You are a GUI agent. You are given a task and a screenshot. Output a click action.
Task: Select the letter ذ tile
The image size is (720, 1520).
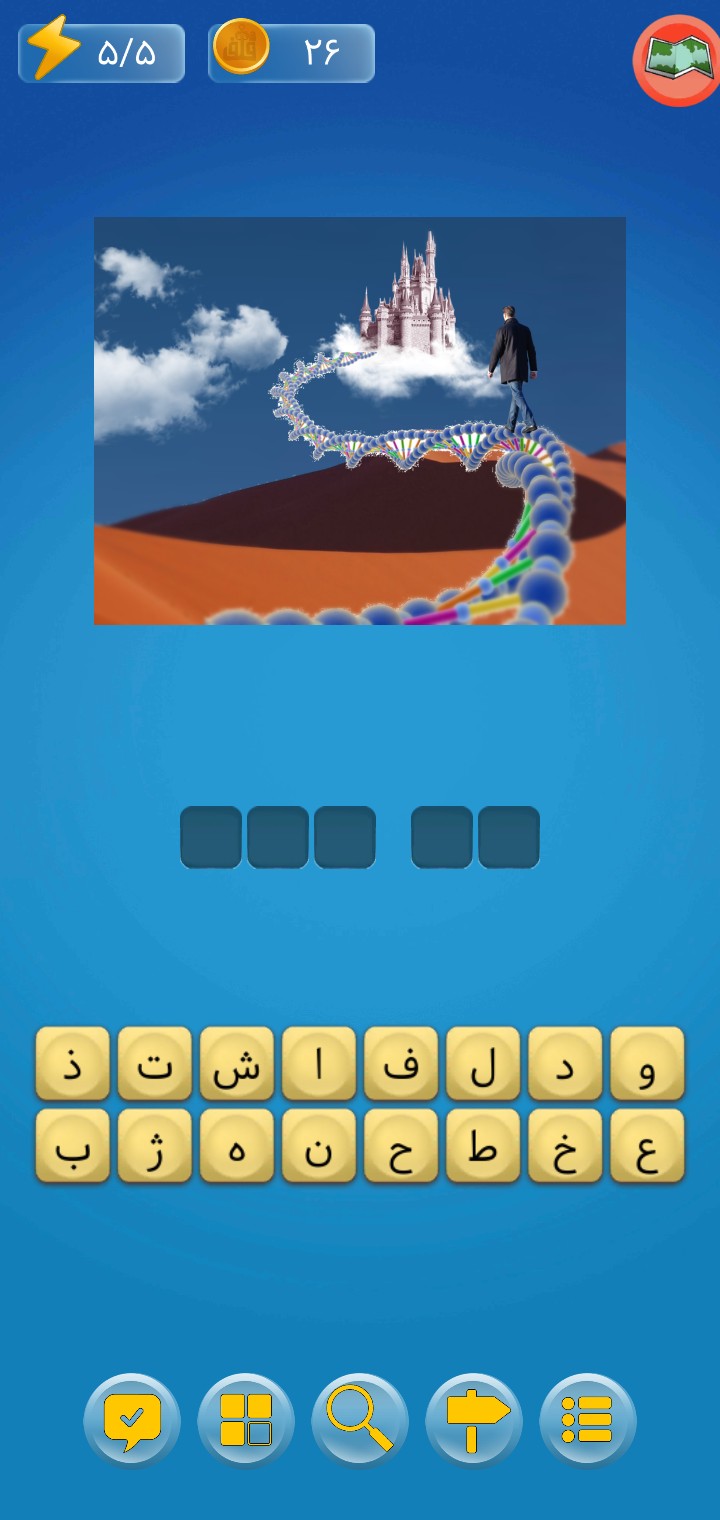pyautogui.click(x=73, y=1064)
